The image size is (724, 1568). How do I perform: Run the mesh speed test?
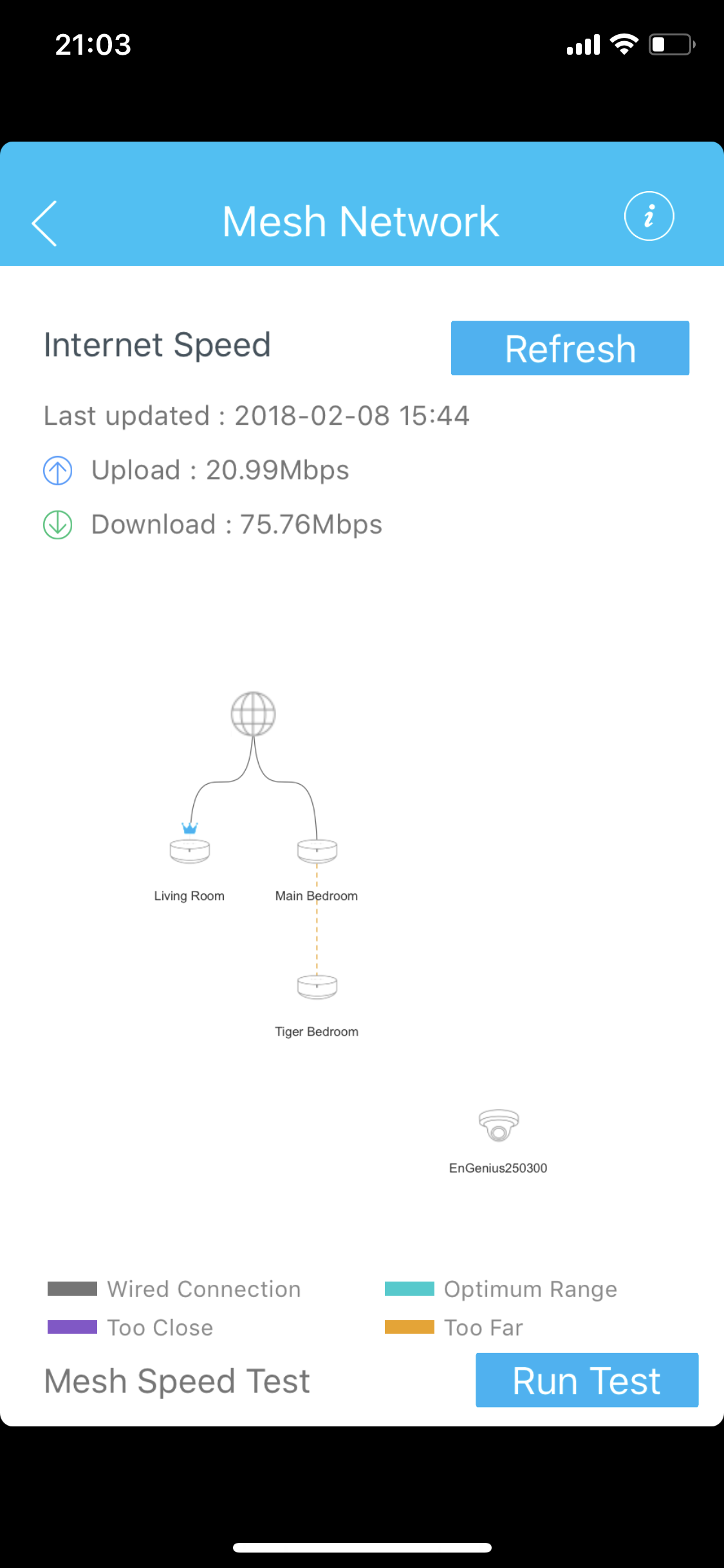(x=586, y=1380)
